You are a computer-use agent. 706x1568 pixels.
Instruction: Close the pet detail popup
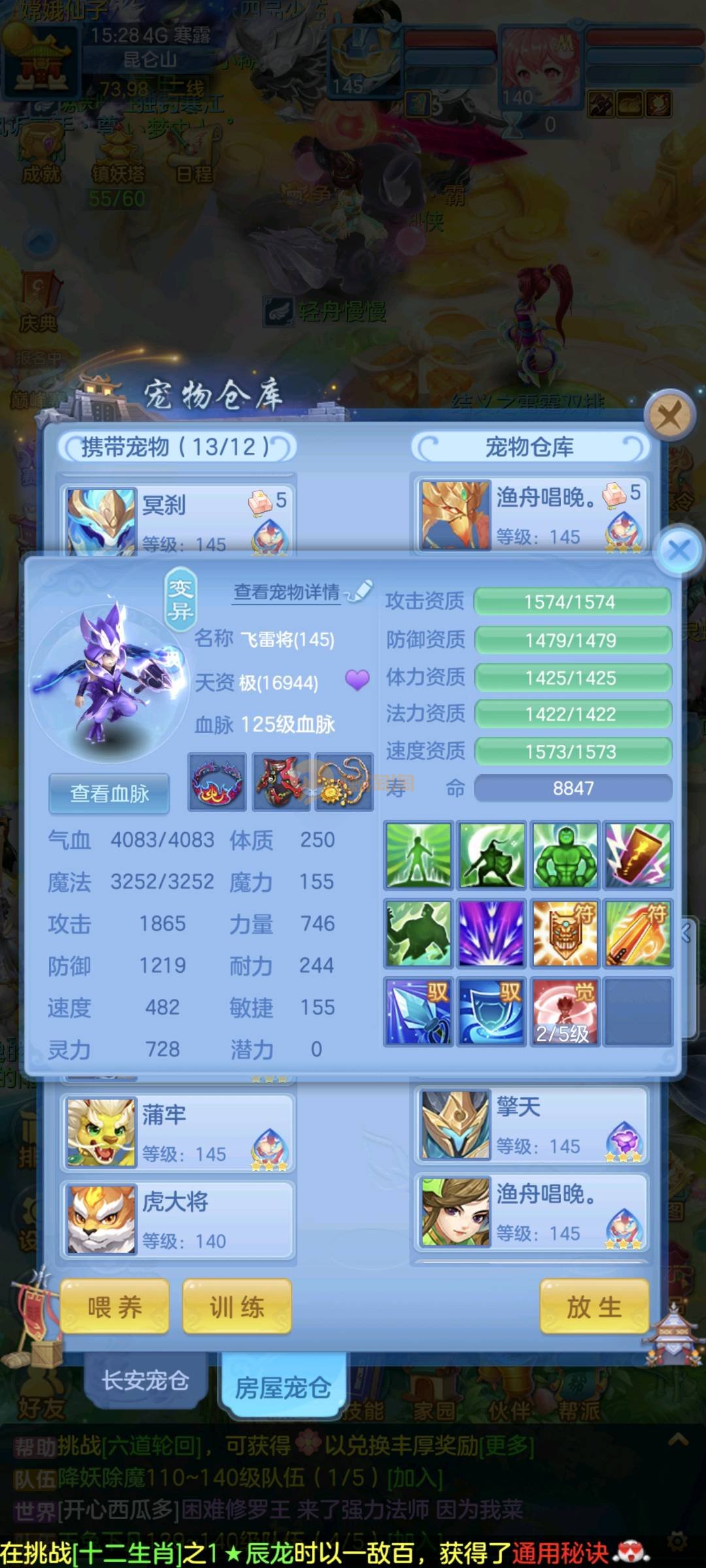pyautogui.click(x=679, y=550)
